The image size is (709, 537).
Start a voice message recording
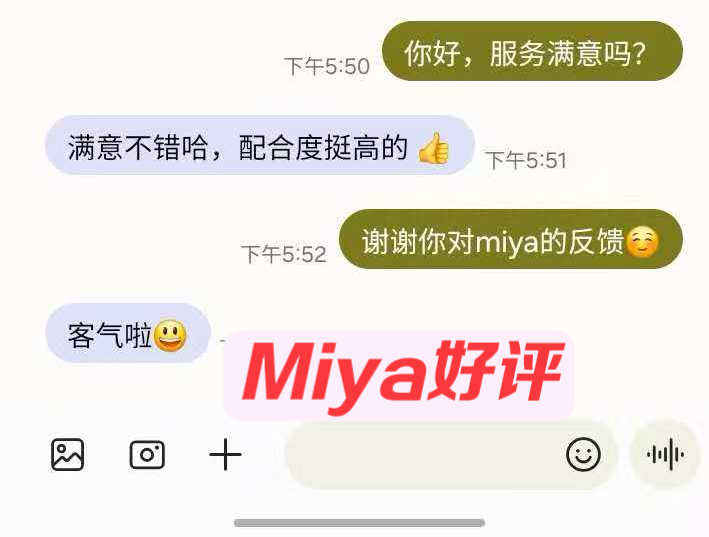tap(665, 455)
